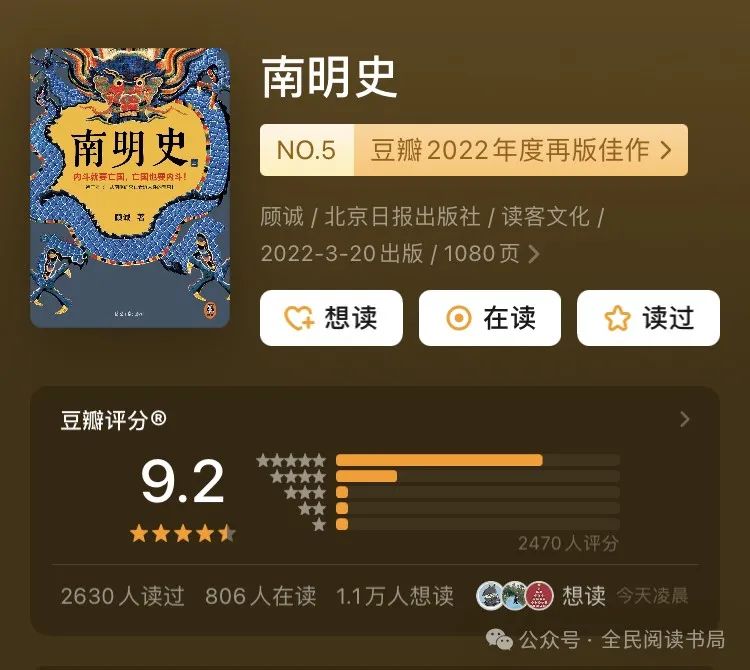Screen dimensions: 750x670
Task: Mark the book as 想读
Action: click(331, 318)
